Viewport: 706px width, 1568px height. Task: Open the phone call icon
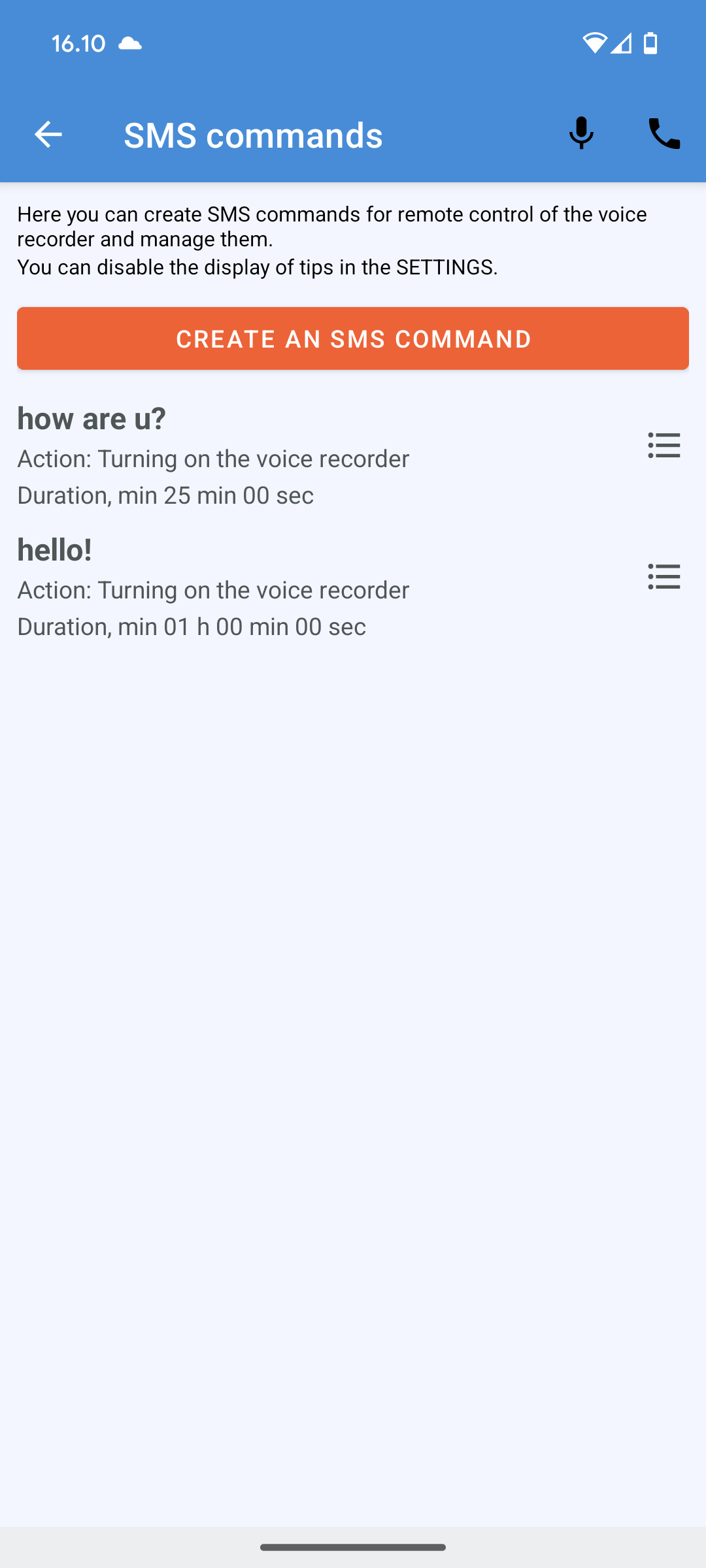664,134
